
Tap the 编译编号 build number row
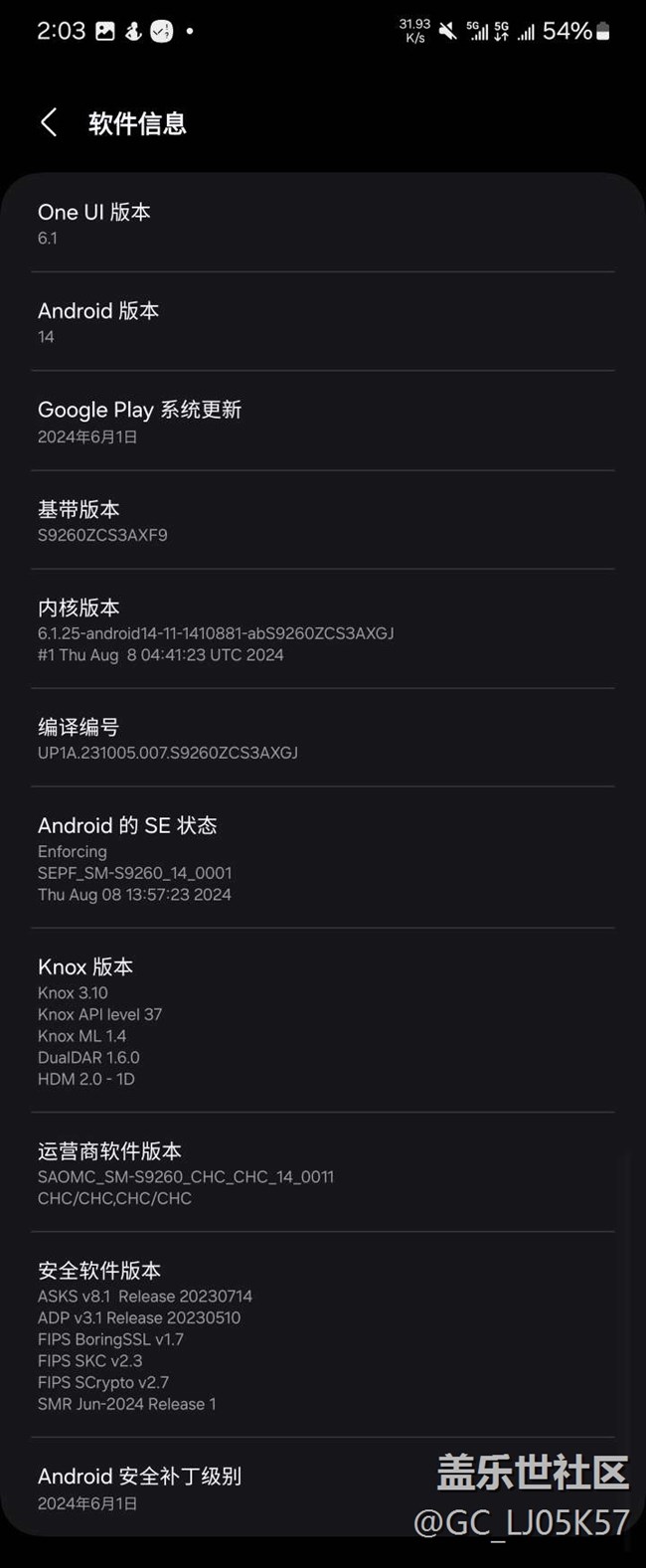322,738
